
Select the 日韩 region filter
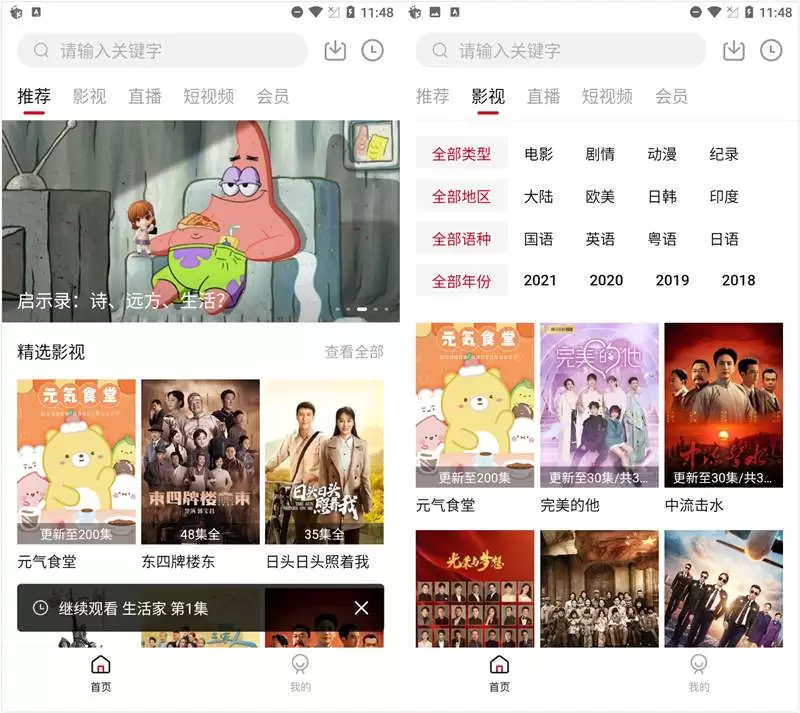pyautogui.click(x=662, y=196)
